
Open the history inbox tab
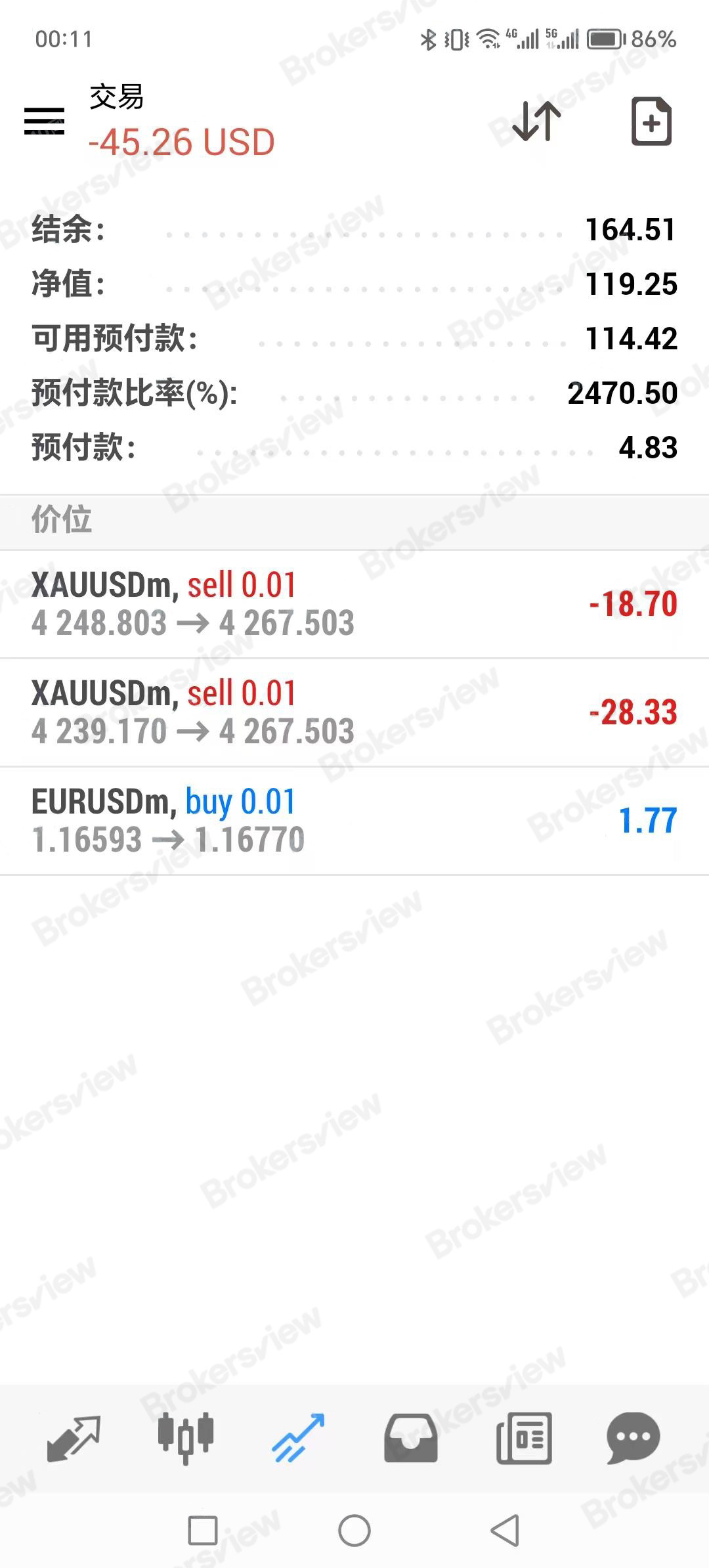click(x=411, y=1438)
